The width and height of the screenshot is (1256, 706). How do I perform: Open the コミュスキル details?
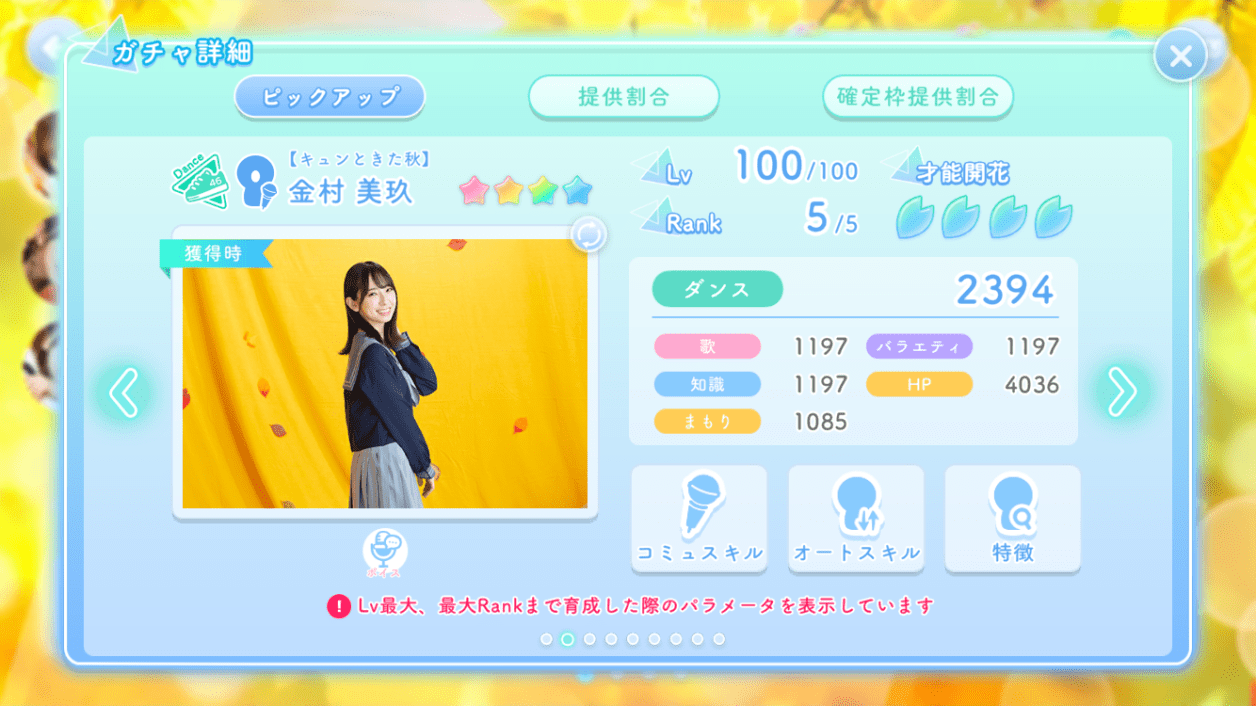(699, 518)
